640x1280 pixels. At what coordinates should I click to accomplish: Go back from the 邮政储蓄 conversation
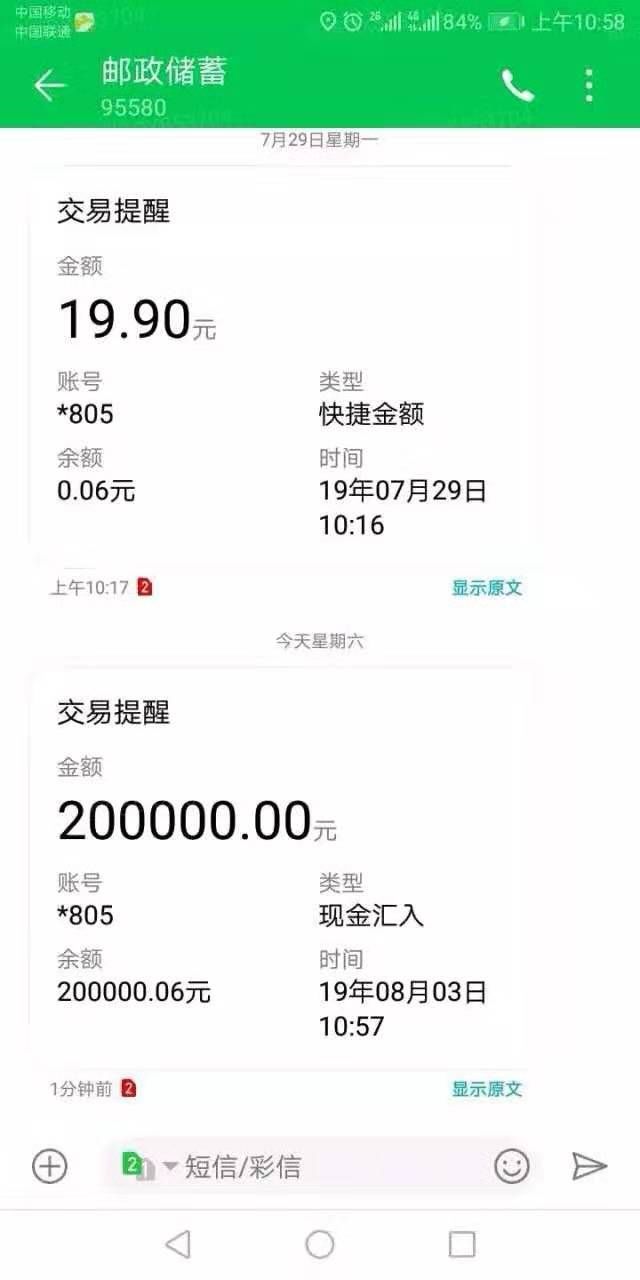50,86
